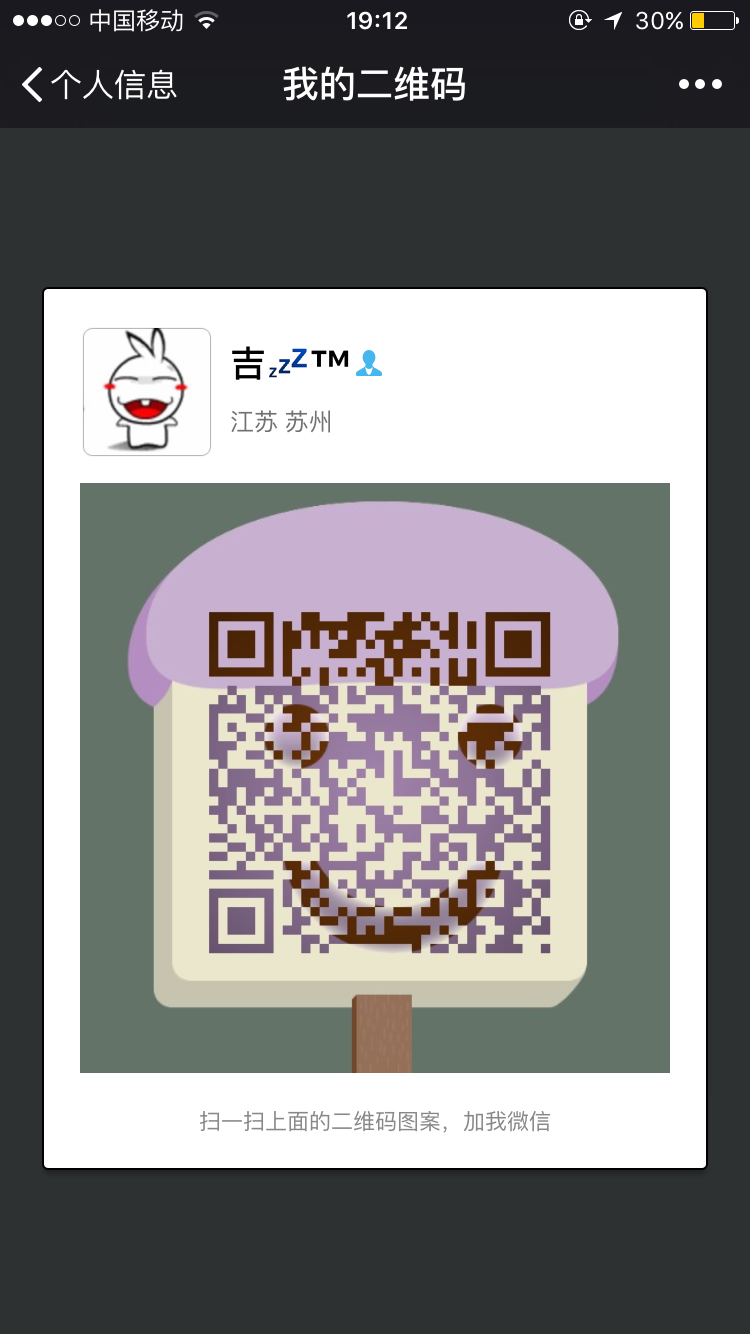Open the more options menu via the three dots
Image resolution: width=750 pixels, height=1334 pixels.
pyautogui.click(x=700, y=84)
